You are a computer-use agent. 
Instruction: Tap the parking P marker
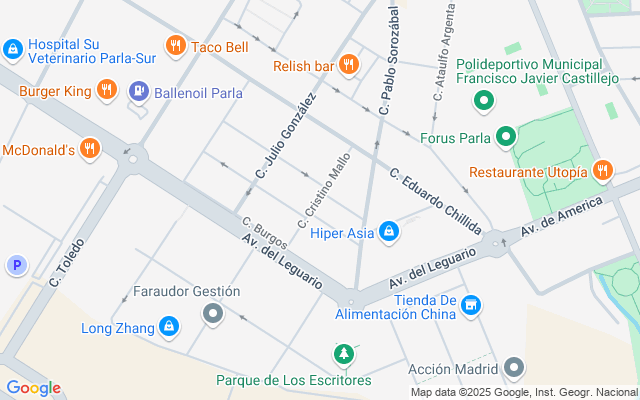15,265
